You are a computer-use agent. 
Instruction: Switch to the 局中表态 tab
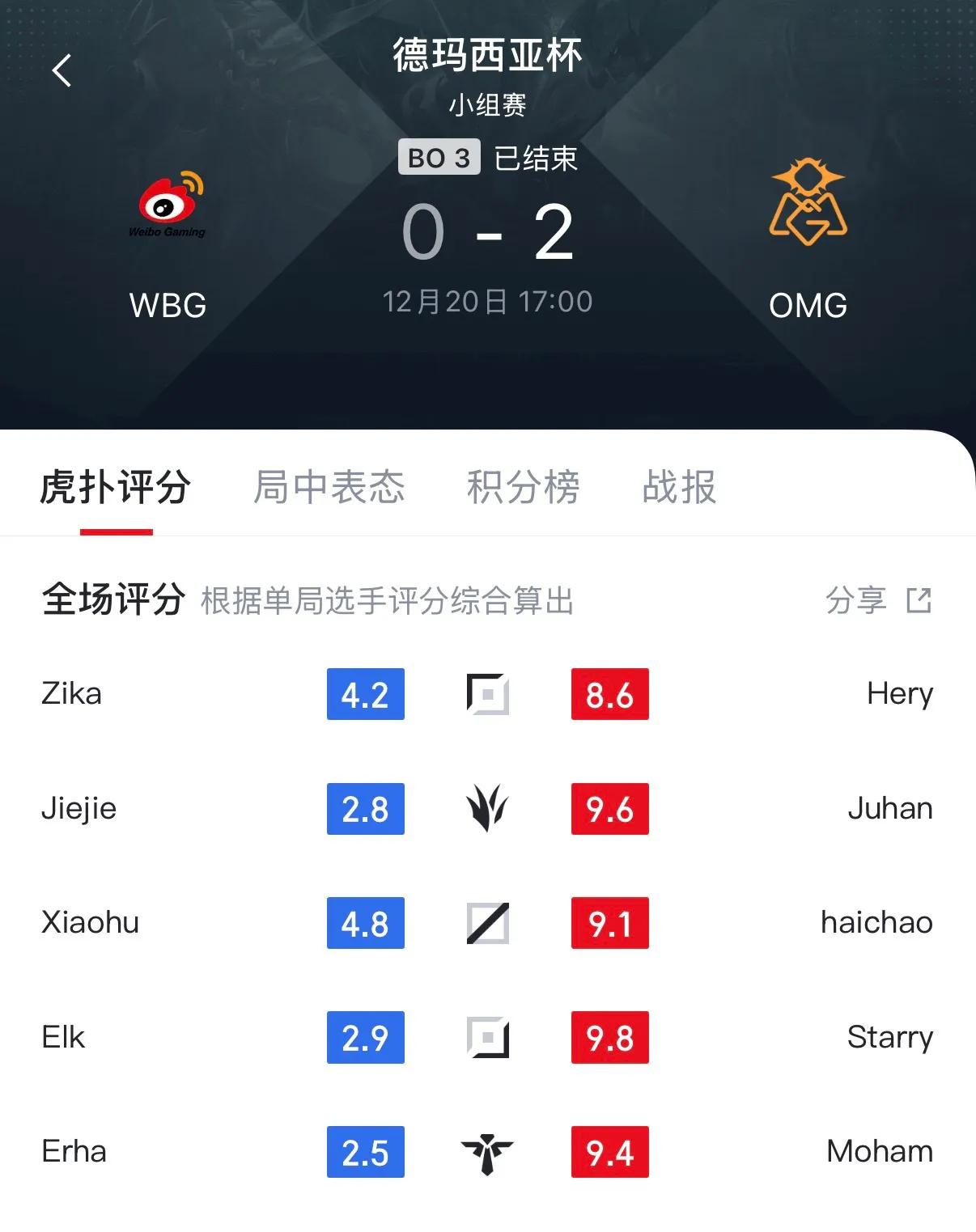pos(329,487)
